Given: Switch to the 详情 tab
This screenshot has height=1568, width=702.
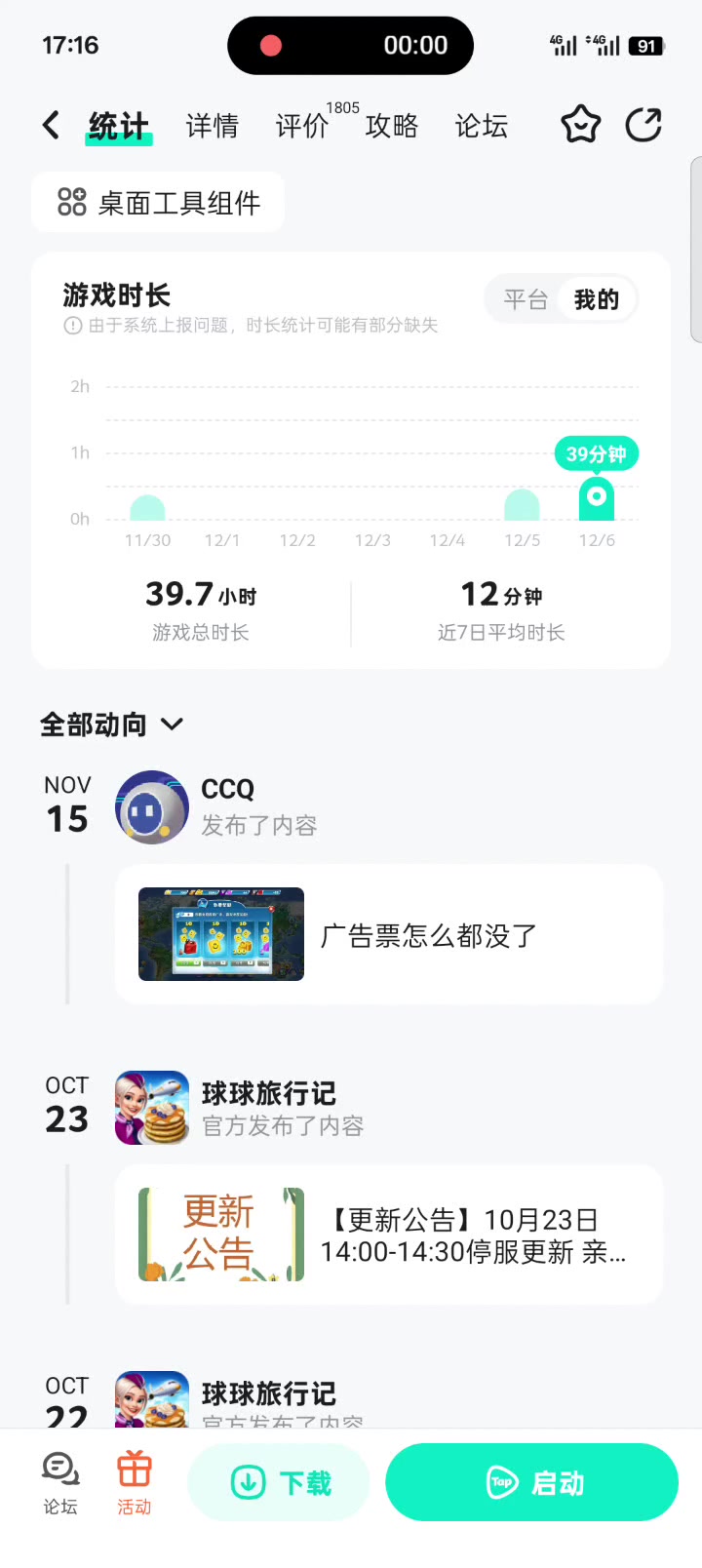Looking at the screenshot, I should pos(212,126).
